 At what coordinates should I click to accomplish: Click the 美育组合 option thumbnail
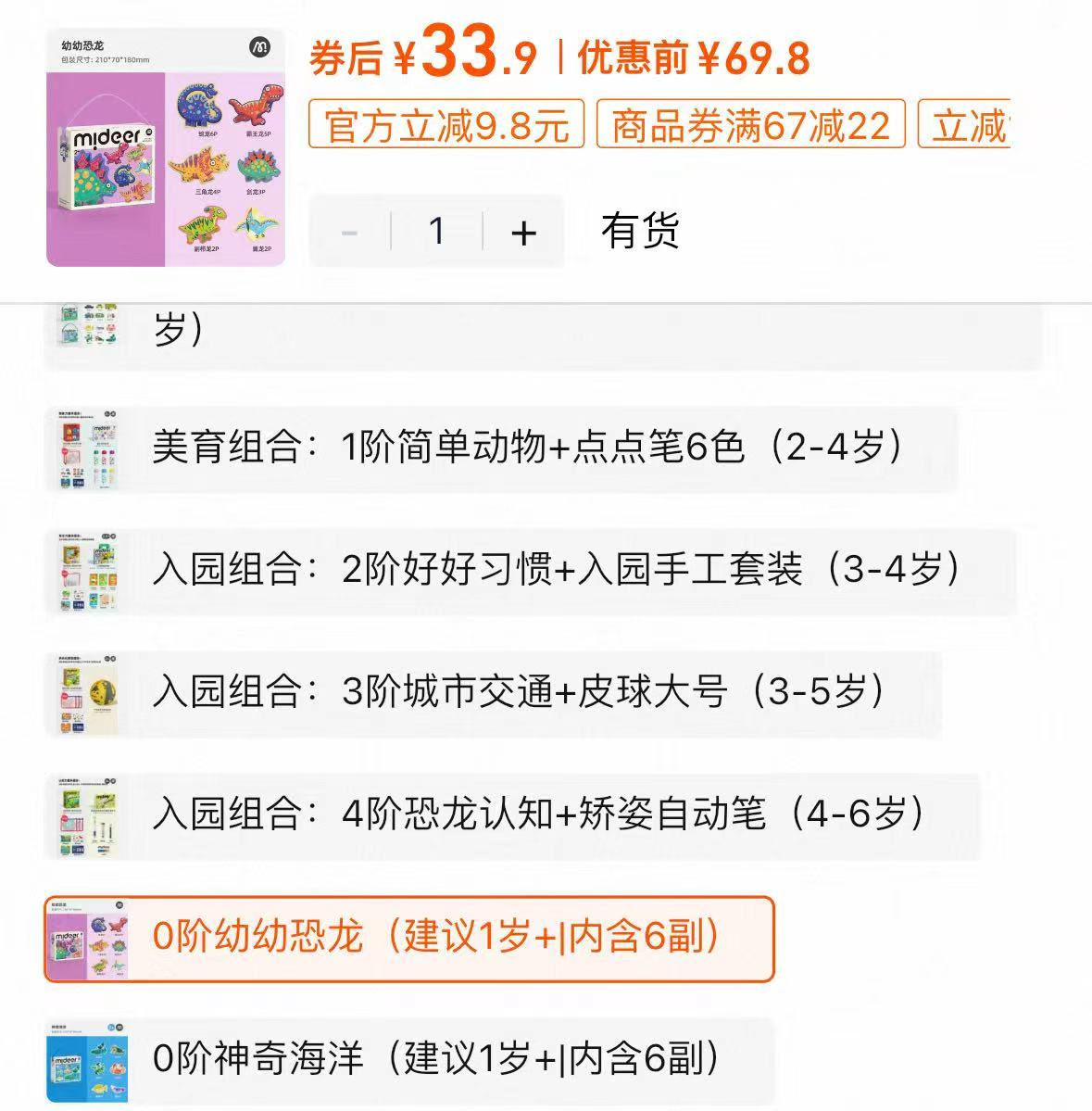coord(90,450)
